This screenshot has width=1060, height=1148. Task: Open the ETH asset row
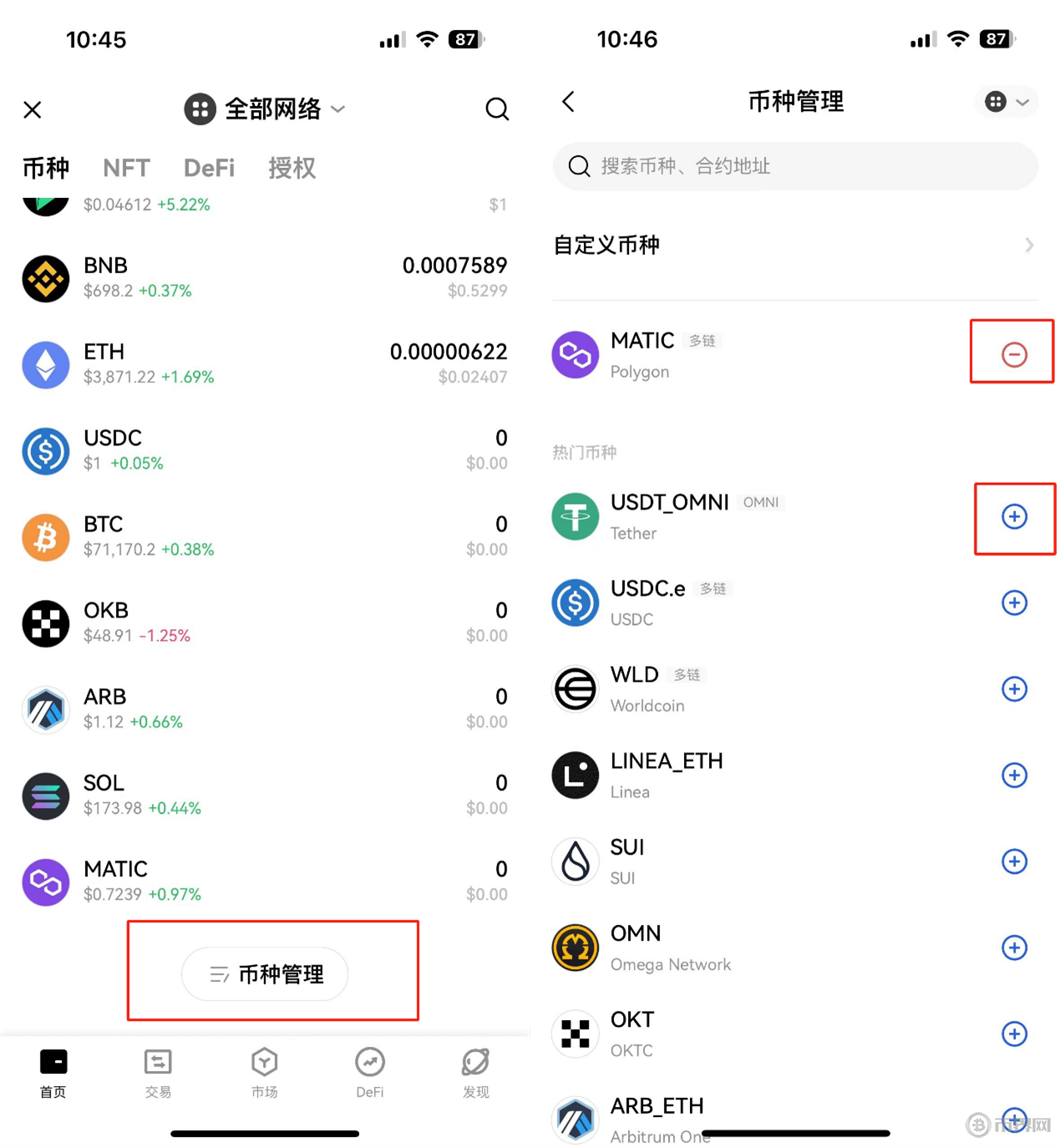265,364
